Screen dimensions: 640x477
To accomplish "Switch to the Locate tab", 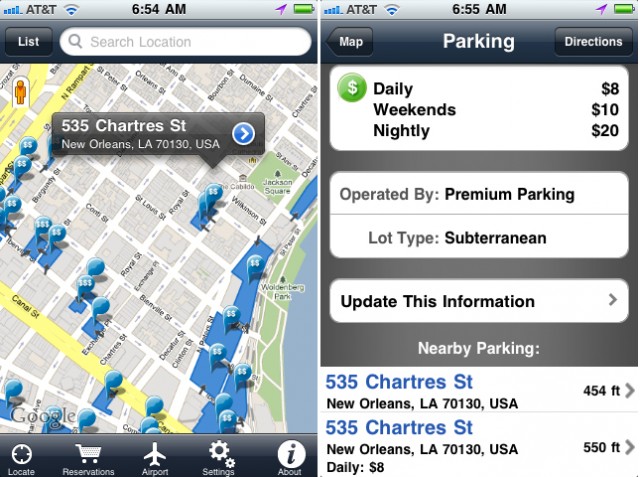I will pos(22,458).
